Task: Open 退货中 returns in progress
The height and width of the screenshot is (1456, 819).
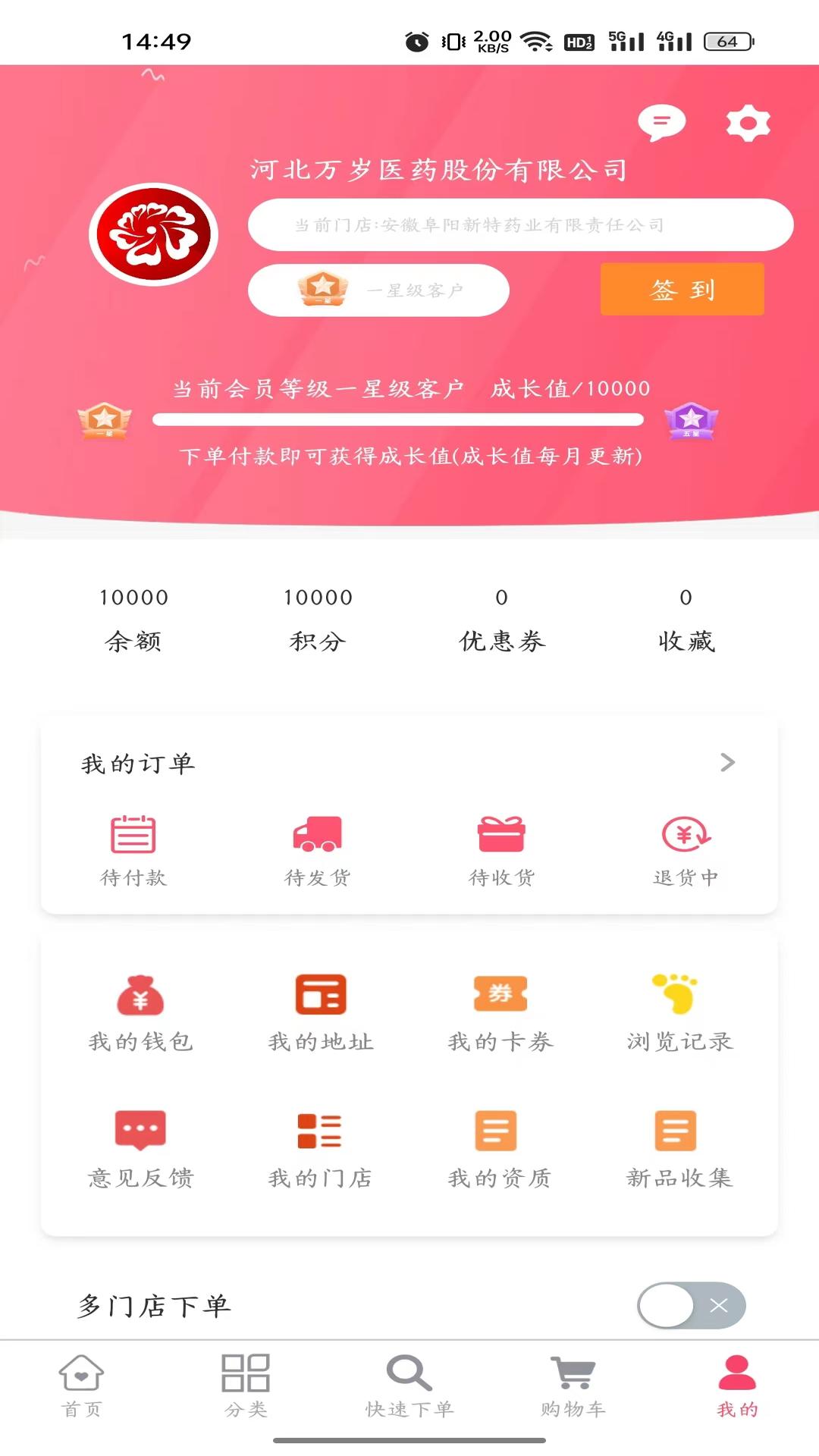Action: pyautogui.click(x=686, y=850)
